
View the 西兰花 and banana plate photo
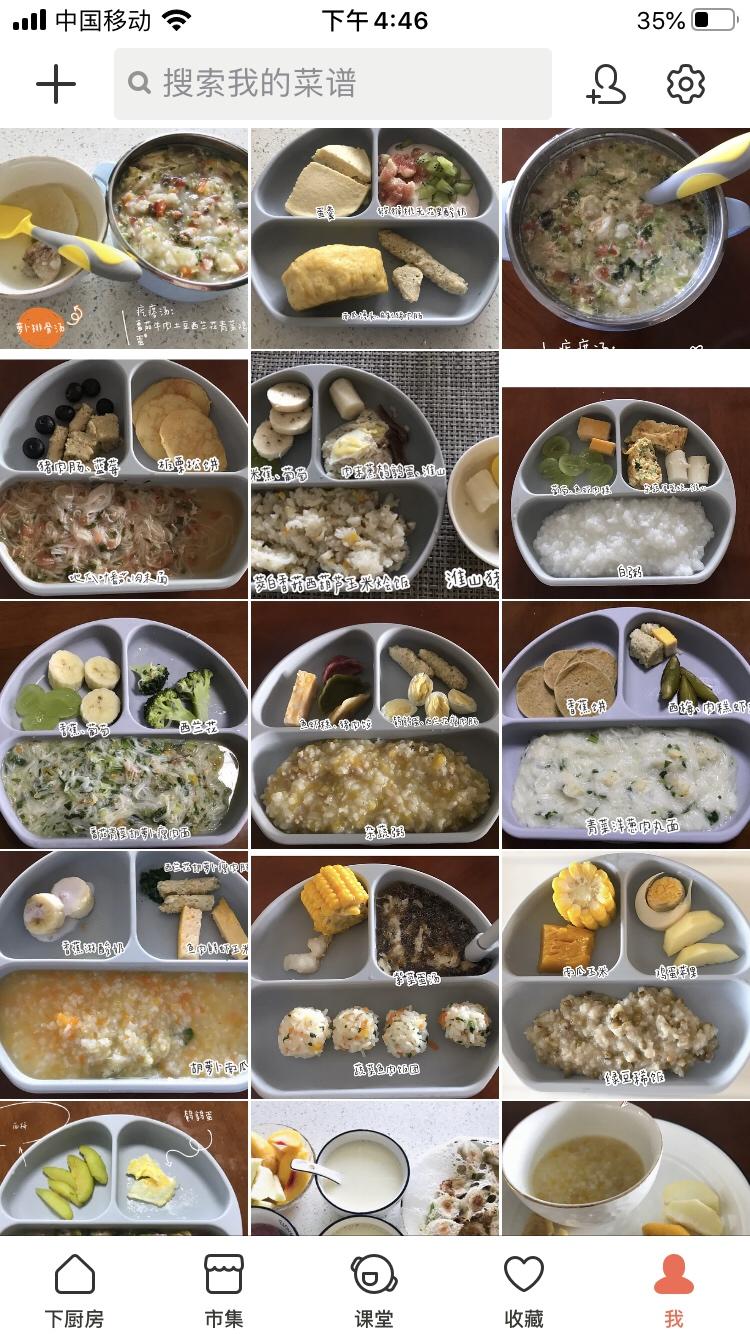pyautogui.click(x=124, y=725)
